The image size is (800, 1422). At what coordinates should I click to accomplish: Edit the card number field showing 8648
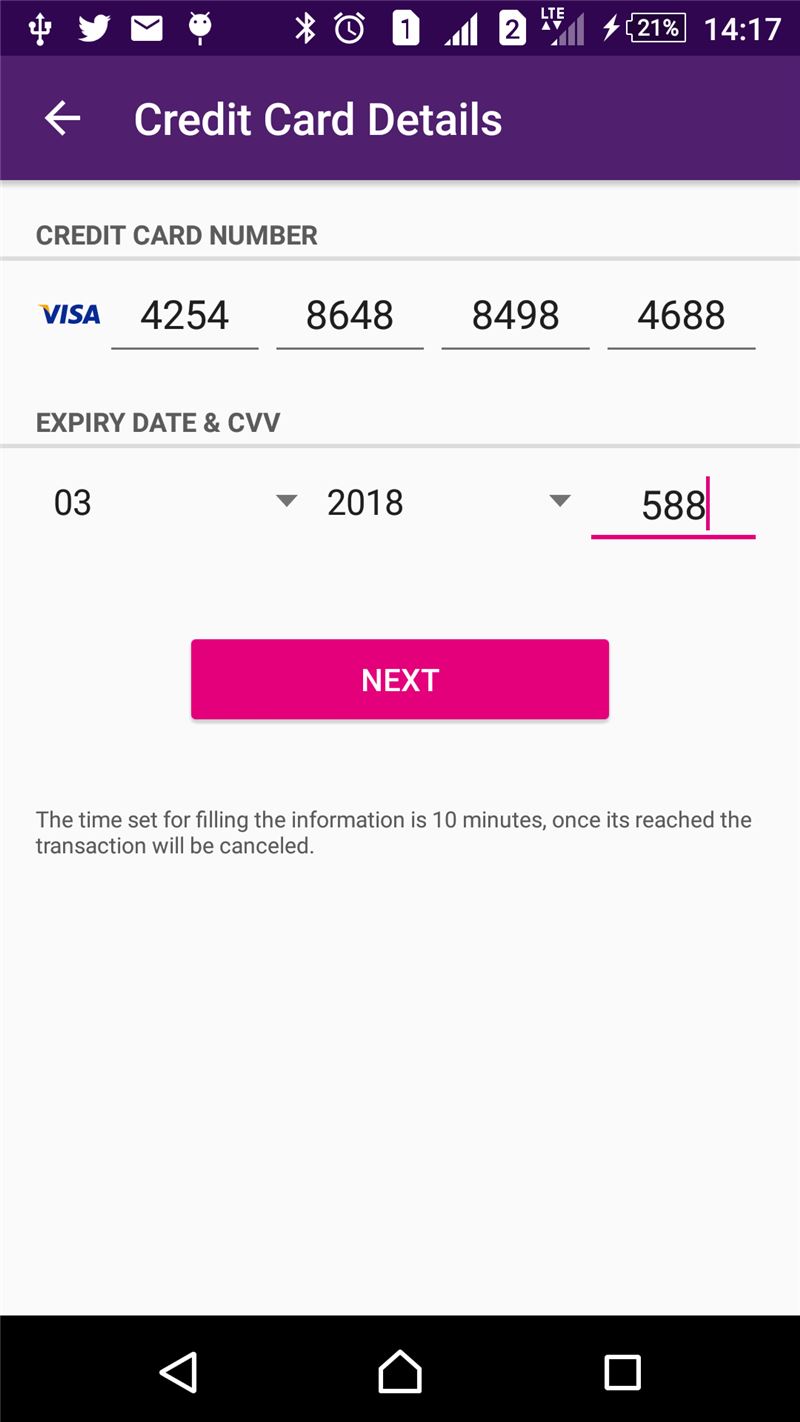point(350,316)
